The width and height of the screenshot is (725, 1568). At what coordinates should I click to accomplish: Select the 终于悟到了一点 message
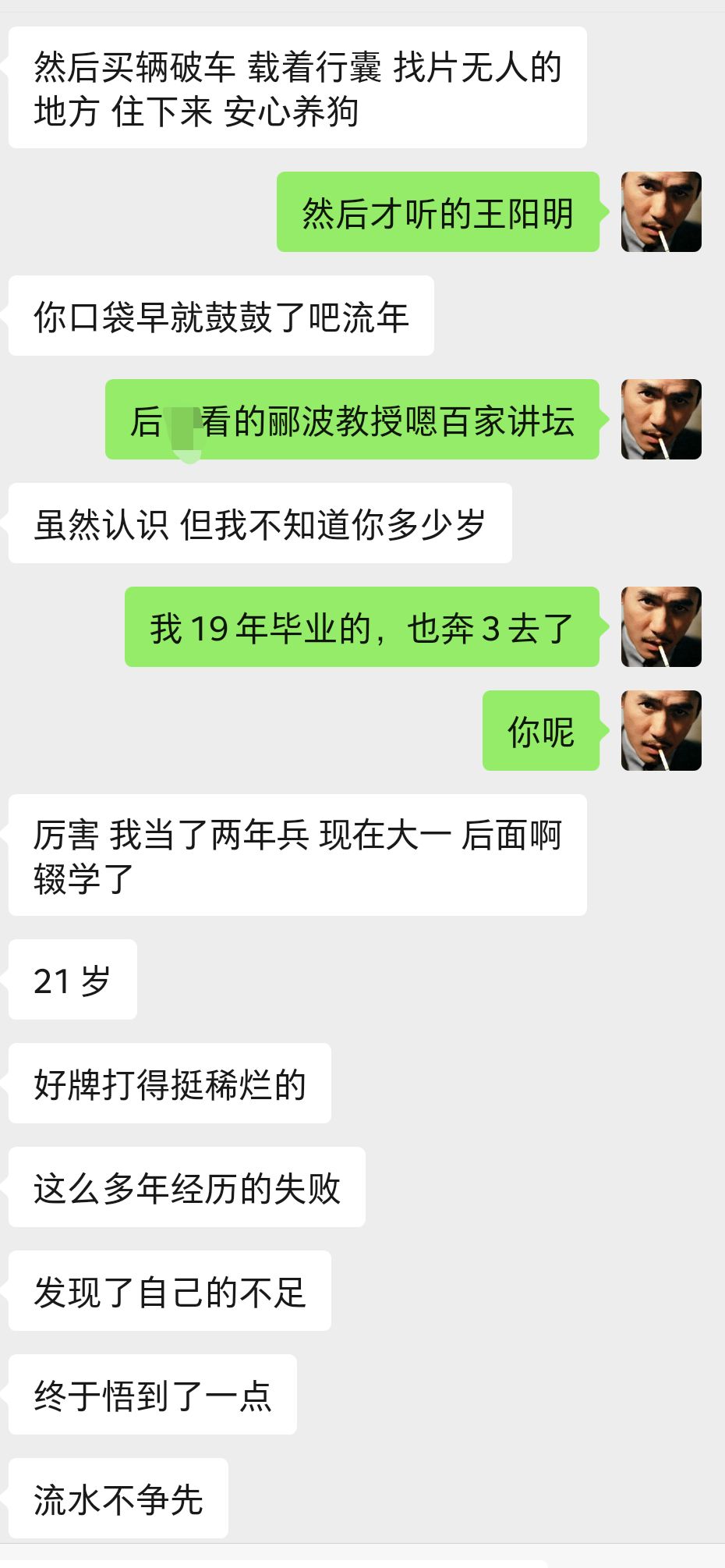pos(152,1395)
